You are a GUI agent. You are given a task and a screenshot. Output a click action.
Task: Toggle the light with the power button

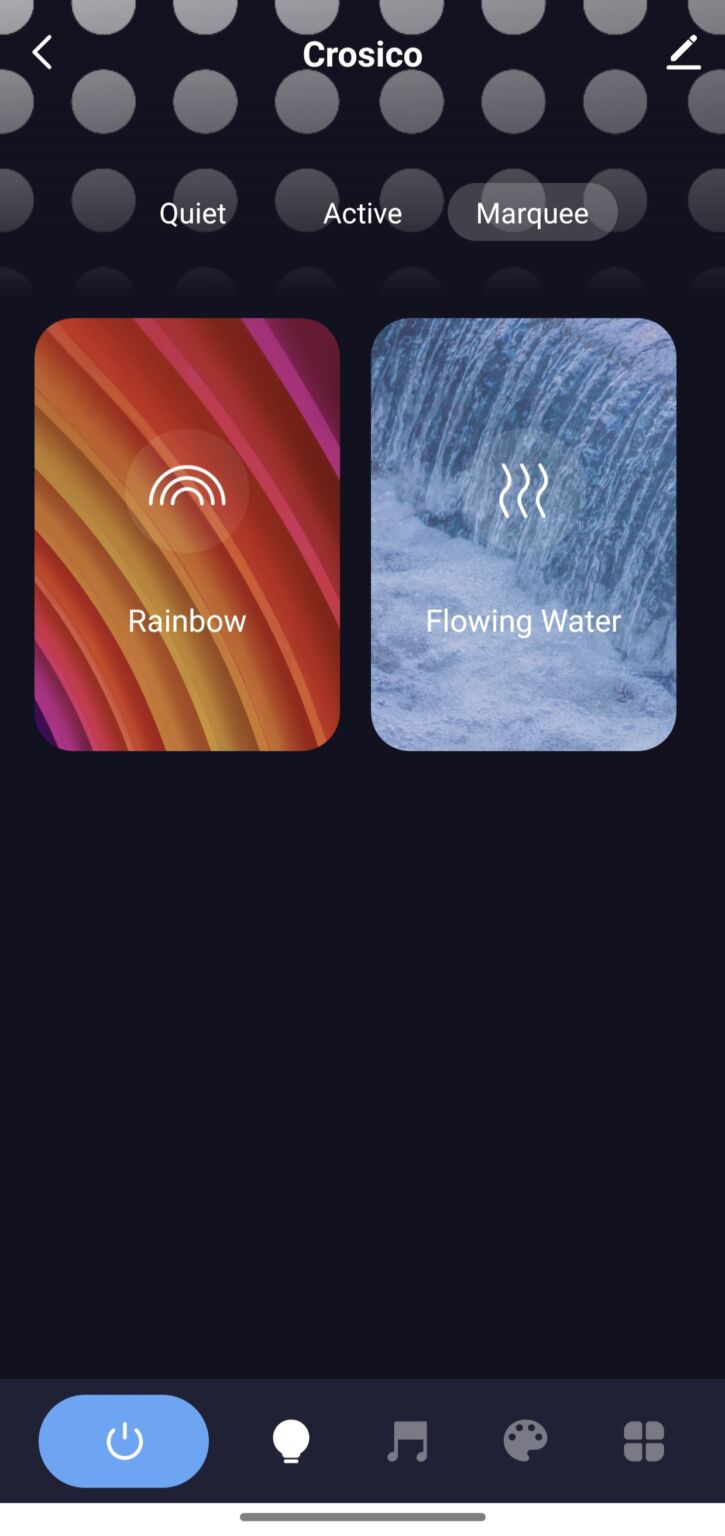124,1441
